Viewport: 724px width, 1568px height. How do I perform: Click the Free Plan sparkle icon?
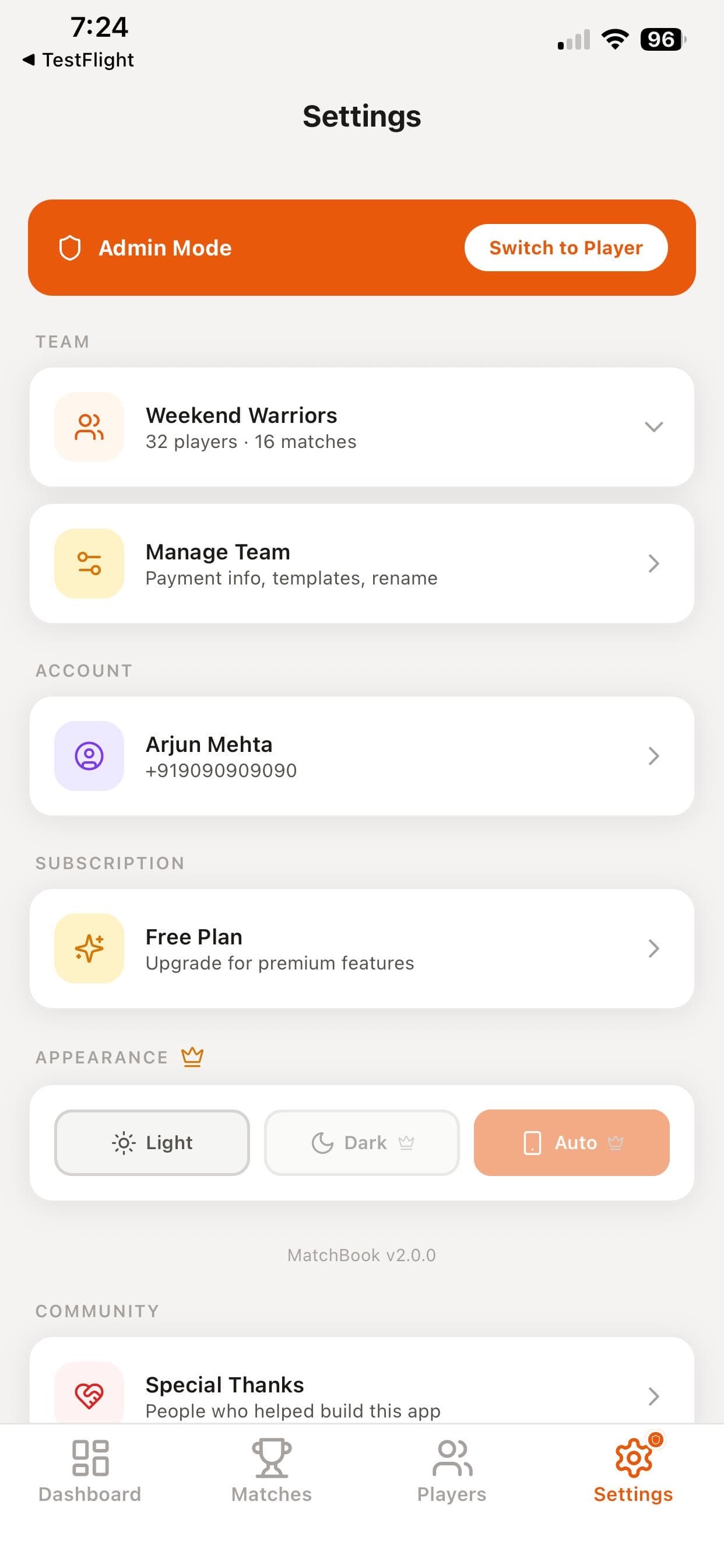[x=89, y=948]
